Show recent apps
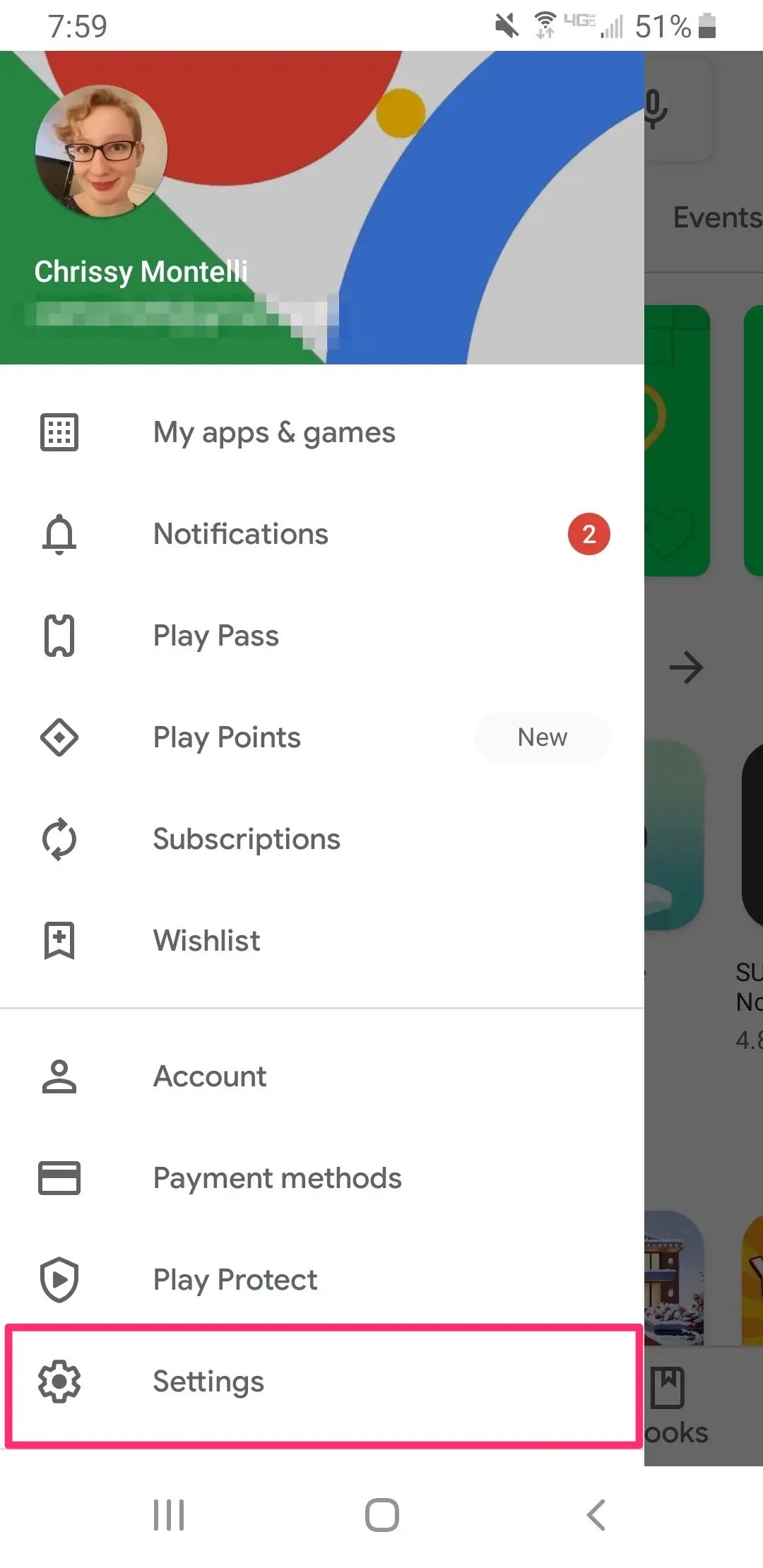The width and height of the screenshot is (763, 1568). [x=169, y=1515]
